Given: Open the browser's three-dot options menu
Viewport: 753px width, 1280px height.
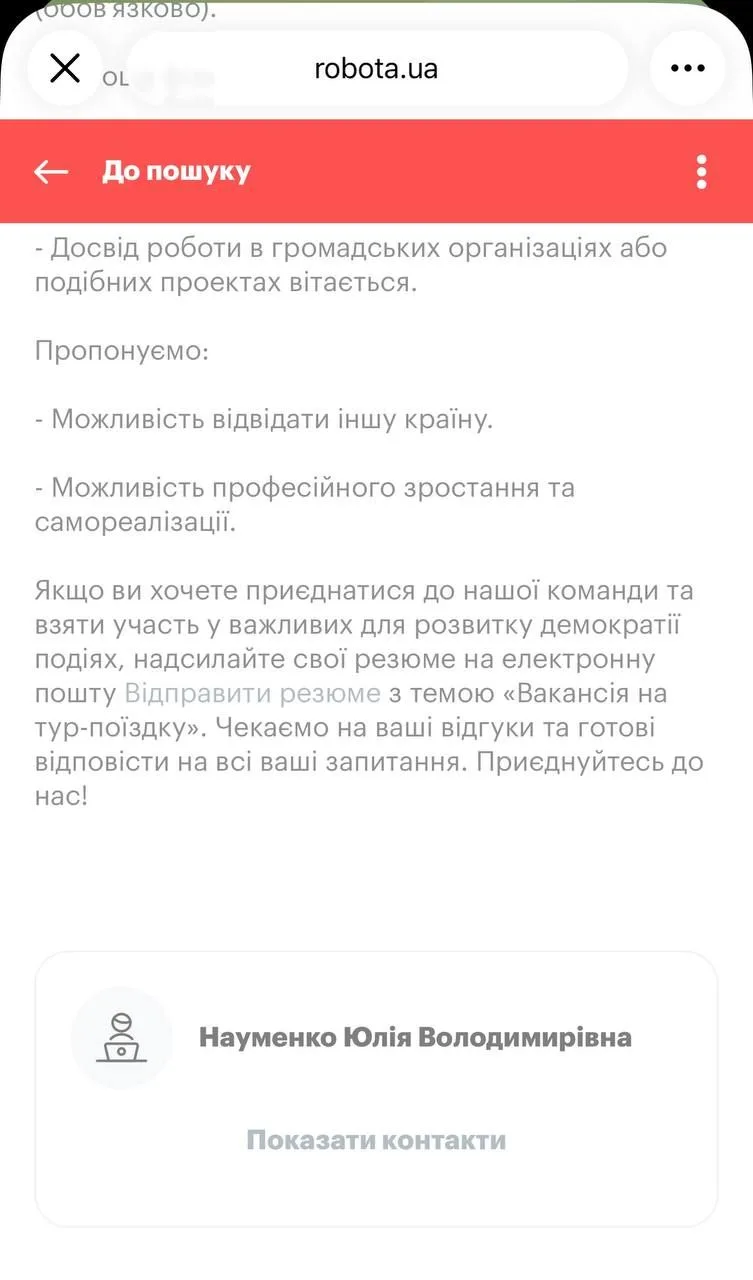Looking at the screenshot, I should pos(687,68).
